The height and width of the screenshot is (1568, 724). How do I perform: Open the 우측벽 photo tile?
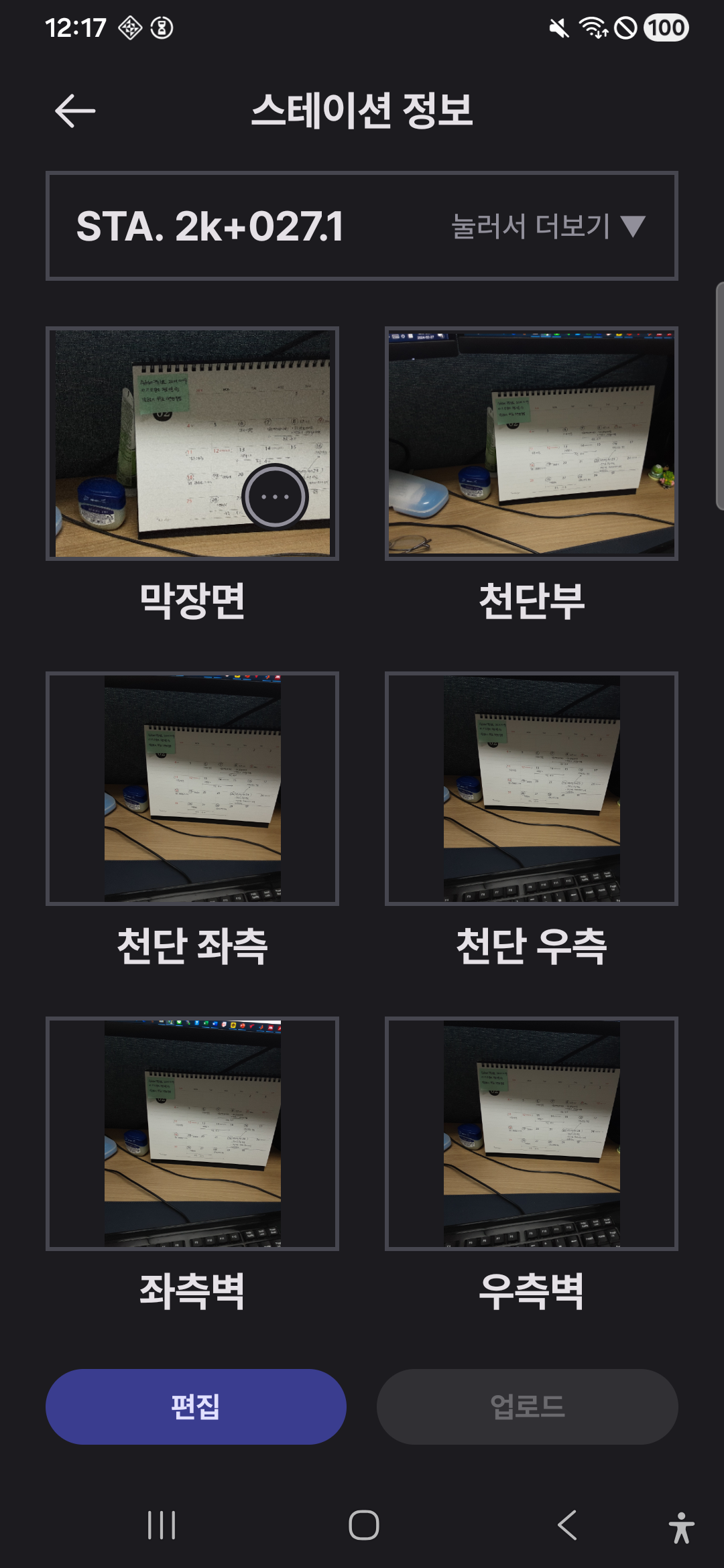coord(531,1133)
